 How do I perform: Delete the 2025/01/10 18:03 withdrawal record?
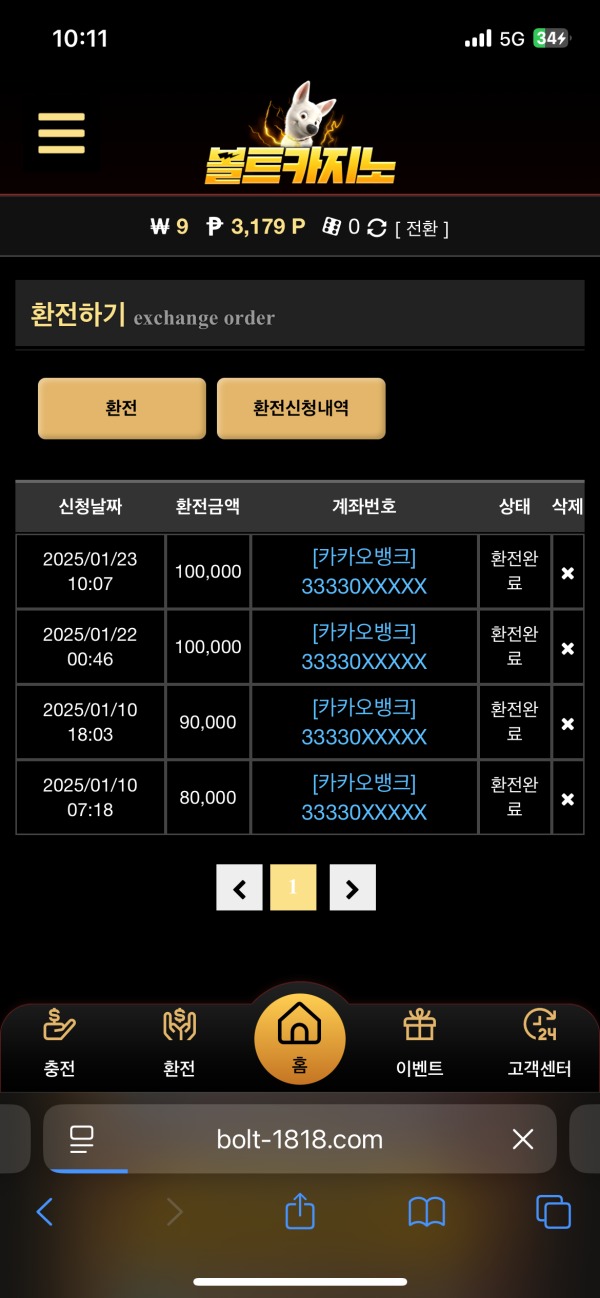pyautogui.click(x=567, y=723)
